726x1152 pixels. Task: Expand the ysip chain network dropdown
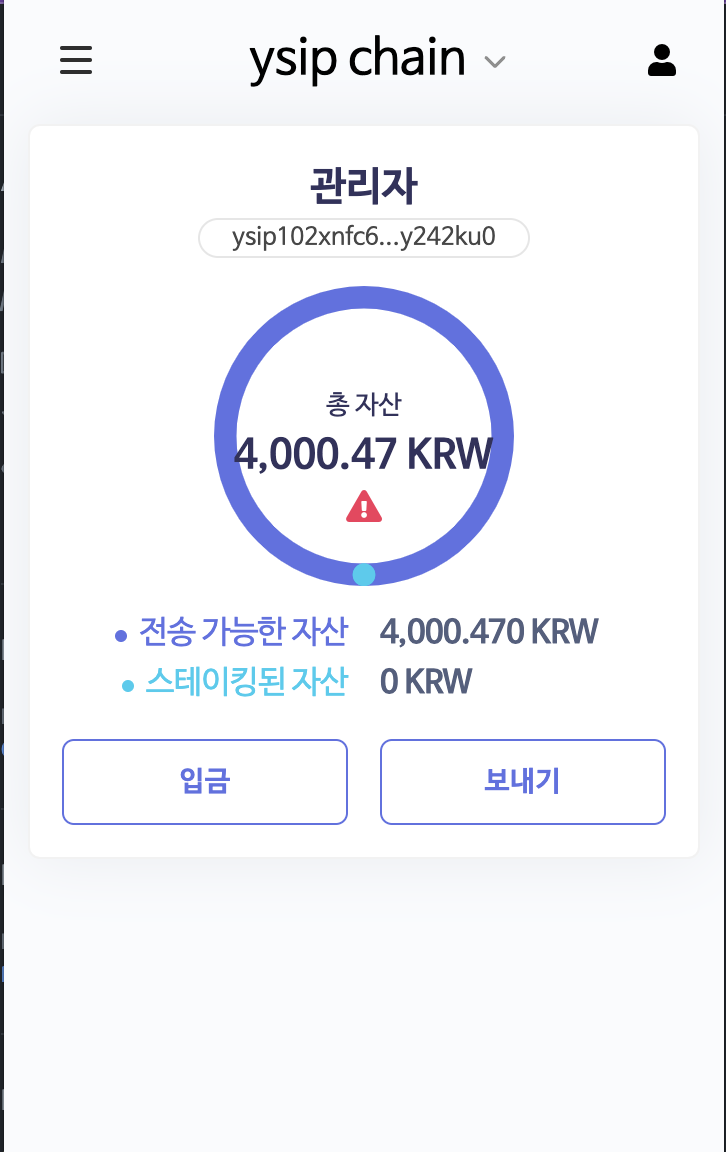(494, 62)
